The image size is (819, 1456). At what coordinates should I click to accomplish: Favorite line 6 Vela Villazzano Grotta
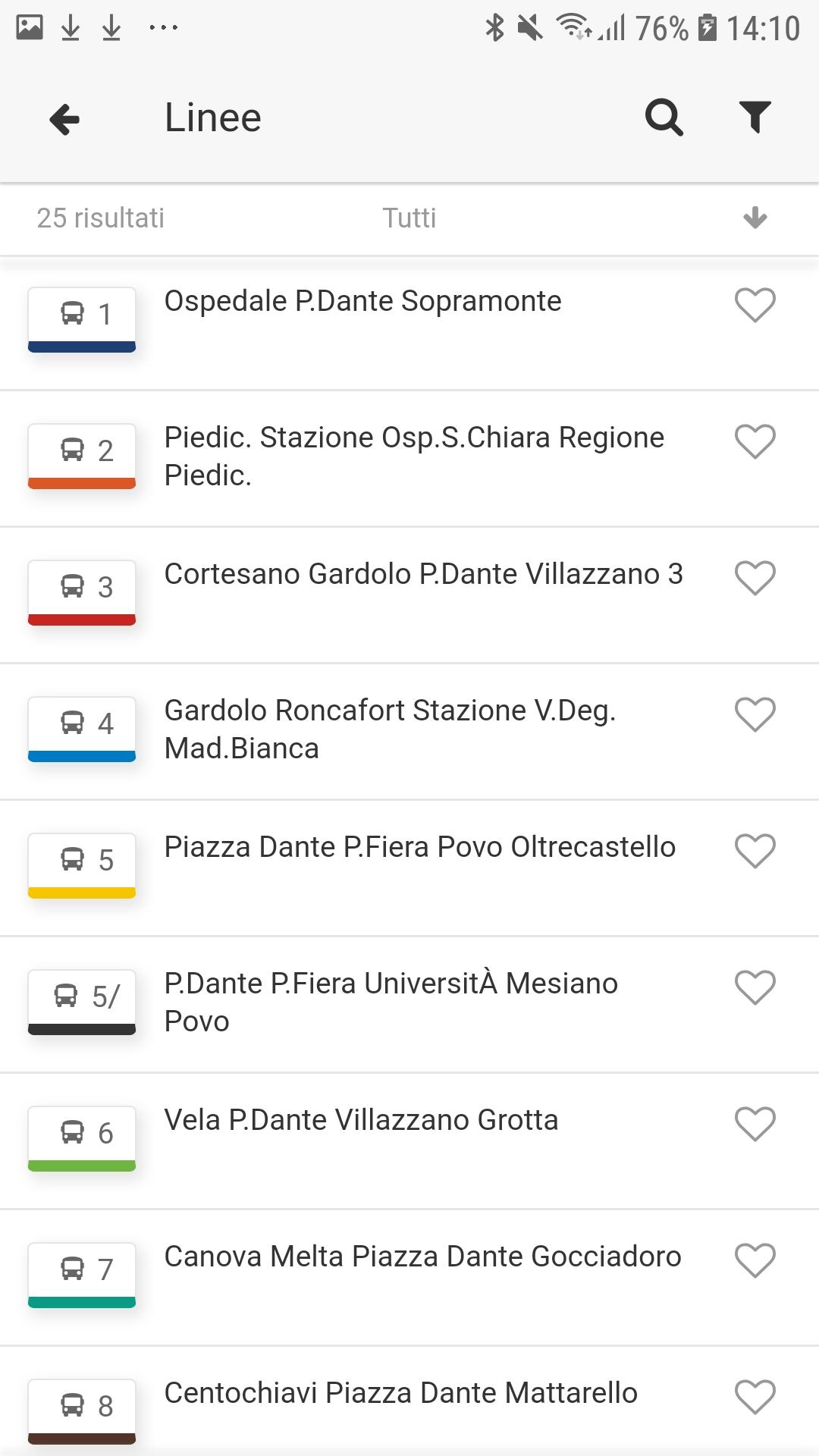[x=755, y=1124]
